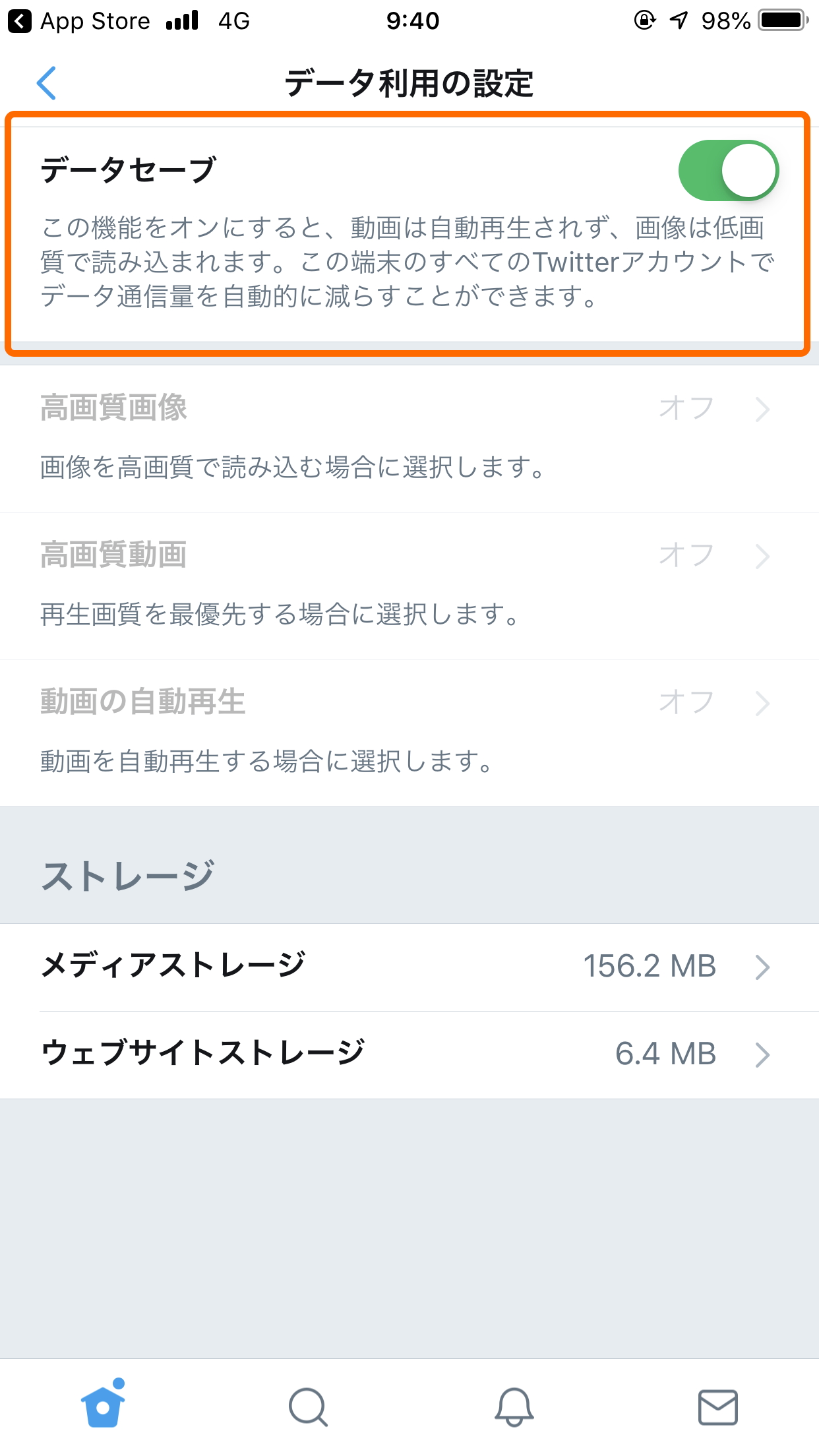Screen dimensions: 819x1456
Task: Open the Notifications bell icon
Action: pos(512,1405)
